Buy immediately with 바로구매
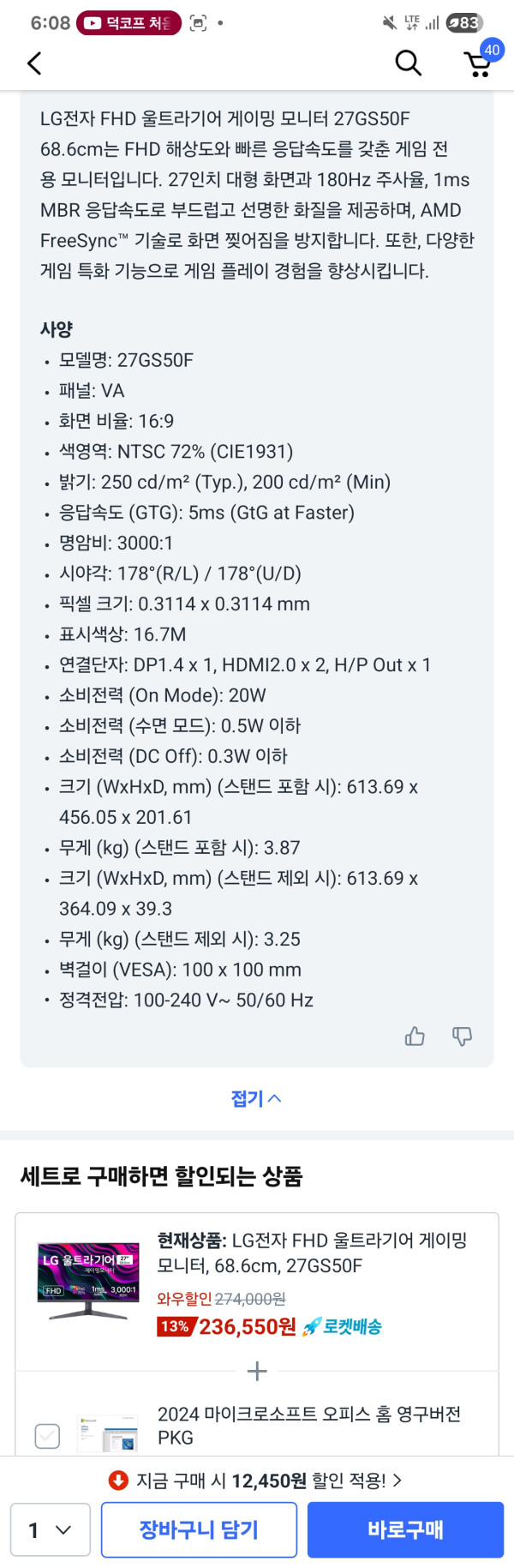Screen dimensions: 514x1568 pos(405,1529)
